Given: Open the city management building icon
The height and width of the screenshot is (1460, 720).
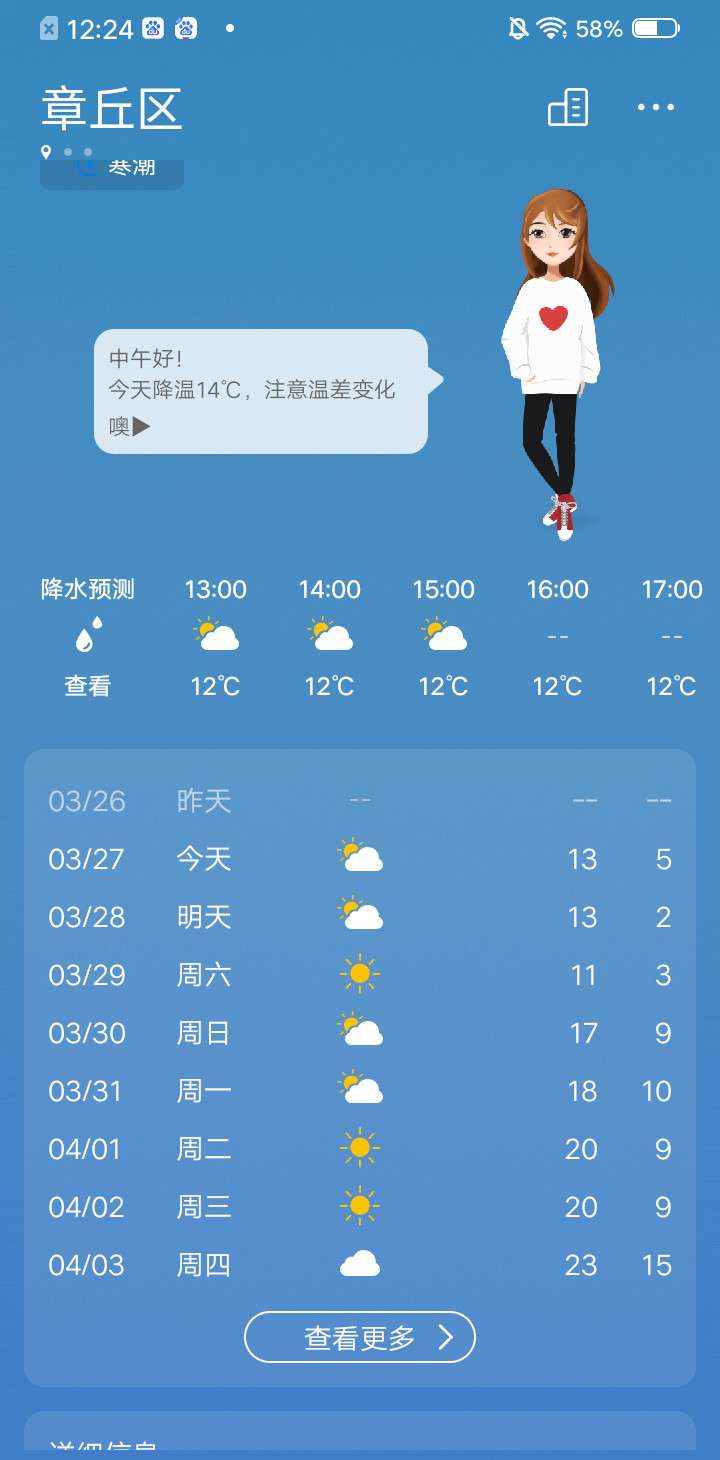Looking at the screenshot, I should click(x=568, y=108).
